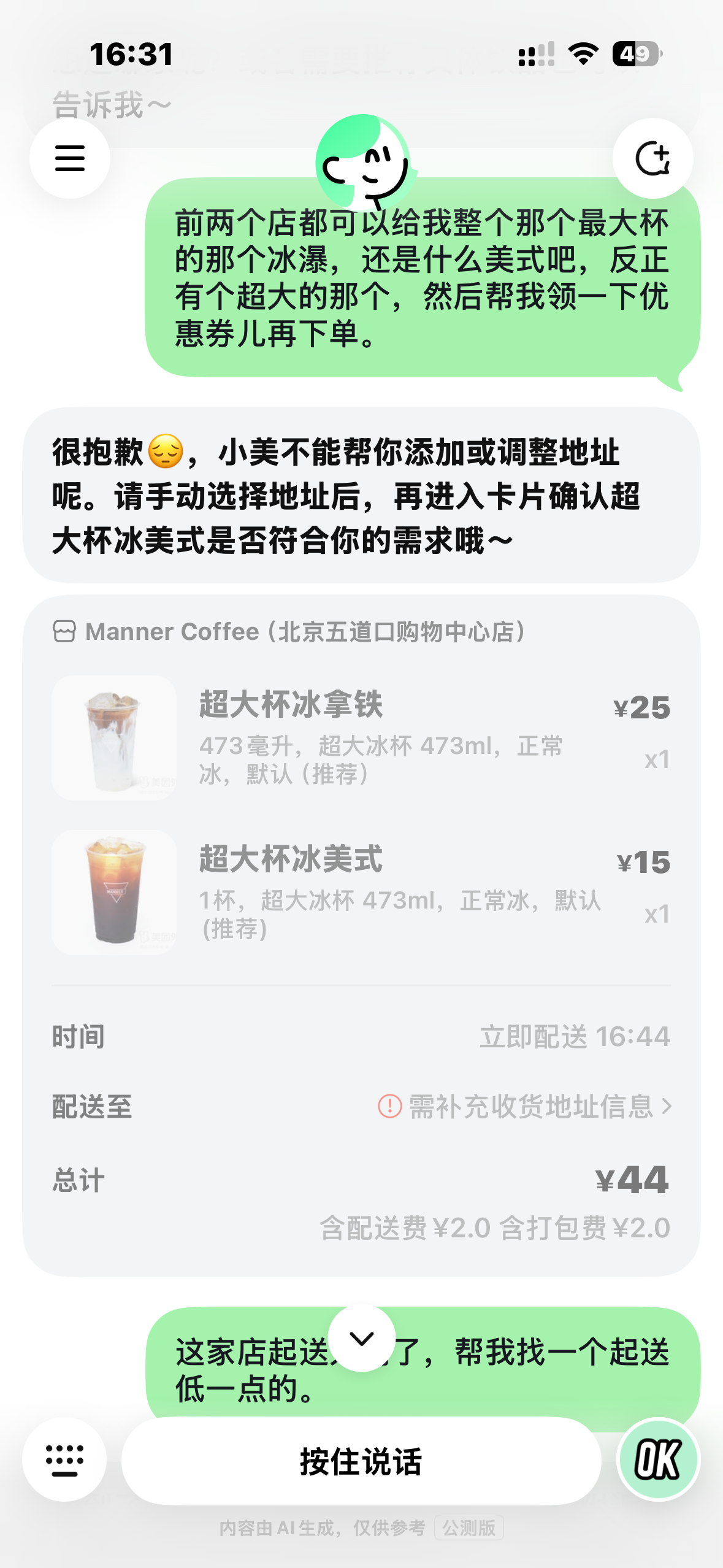The height and width of the screenshot is (1568, 723).
Task: Tap the hold-to-talk voice button
Action: [361, 1461]
